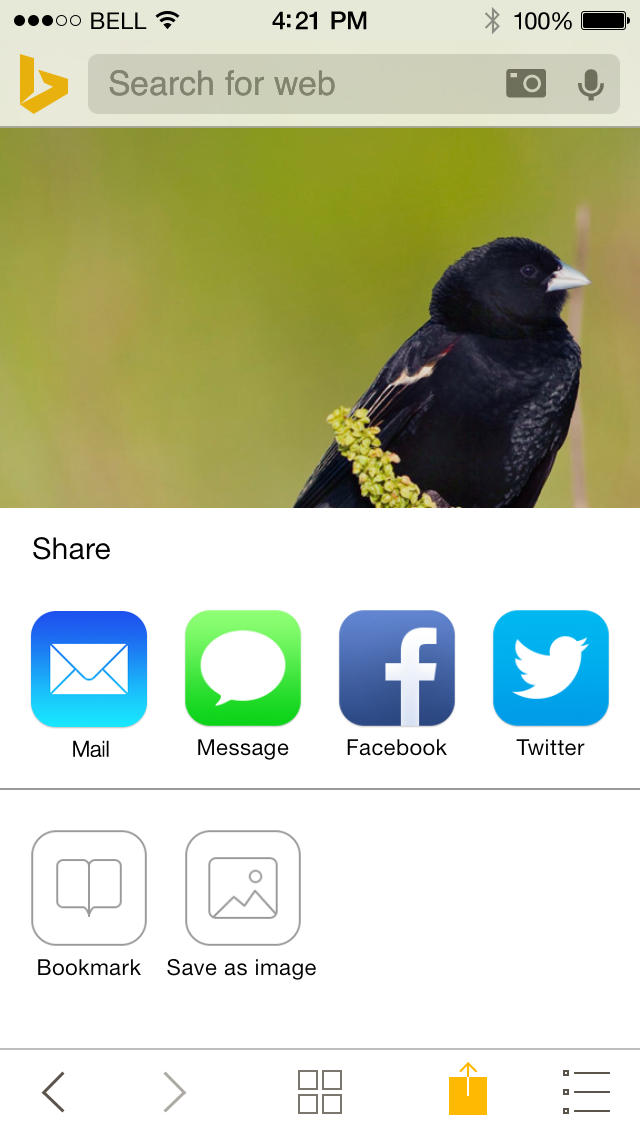Select Save as image
This screenshot has height=1136, width=640.
pos(243,888)
